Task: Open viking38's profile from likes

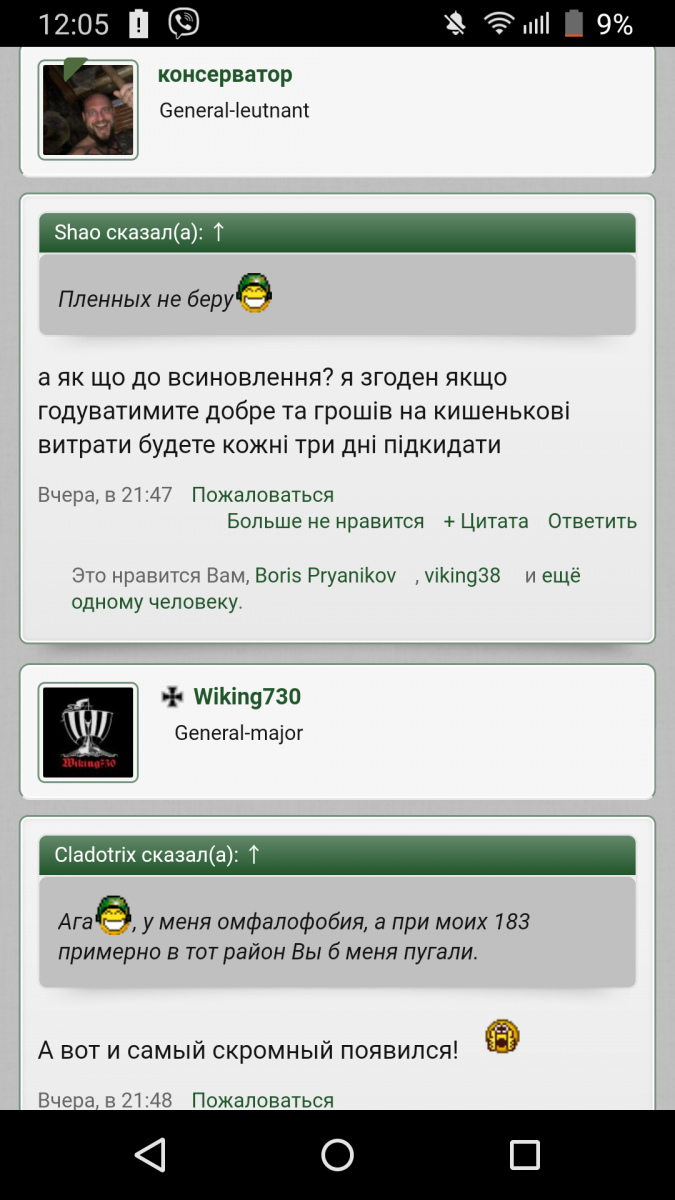Action: tap(462, 576)
